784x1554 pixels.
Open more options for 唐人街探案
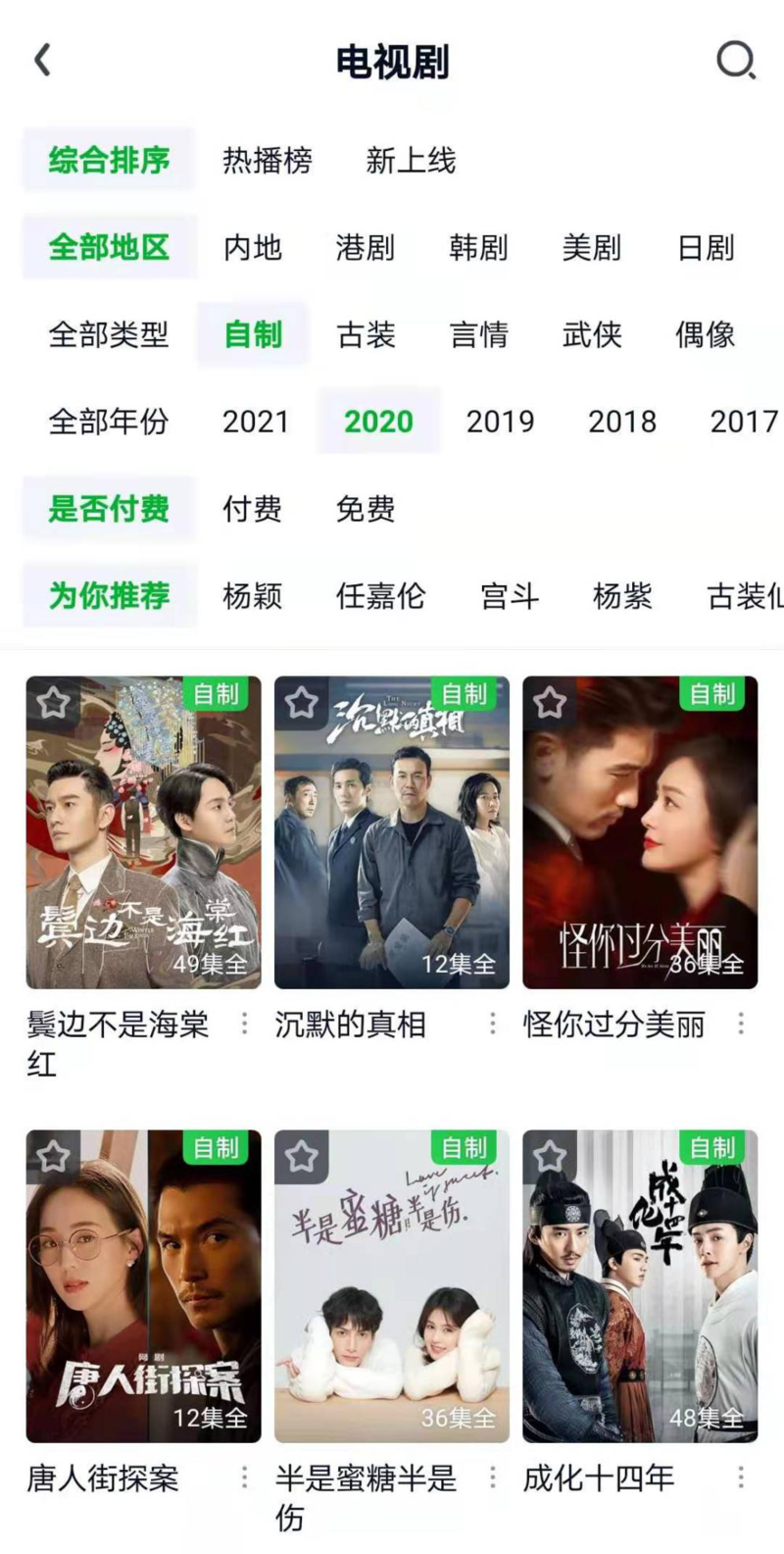[244, 1477]
